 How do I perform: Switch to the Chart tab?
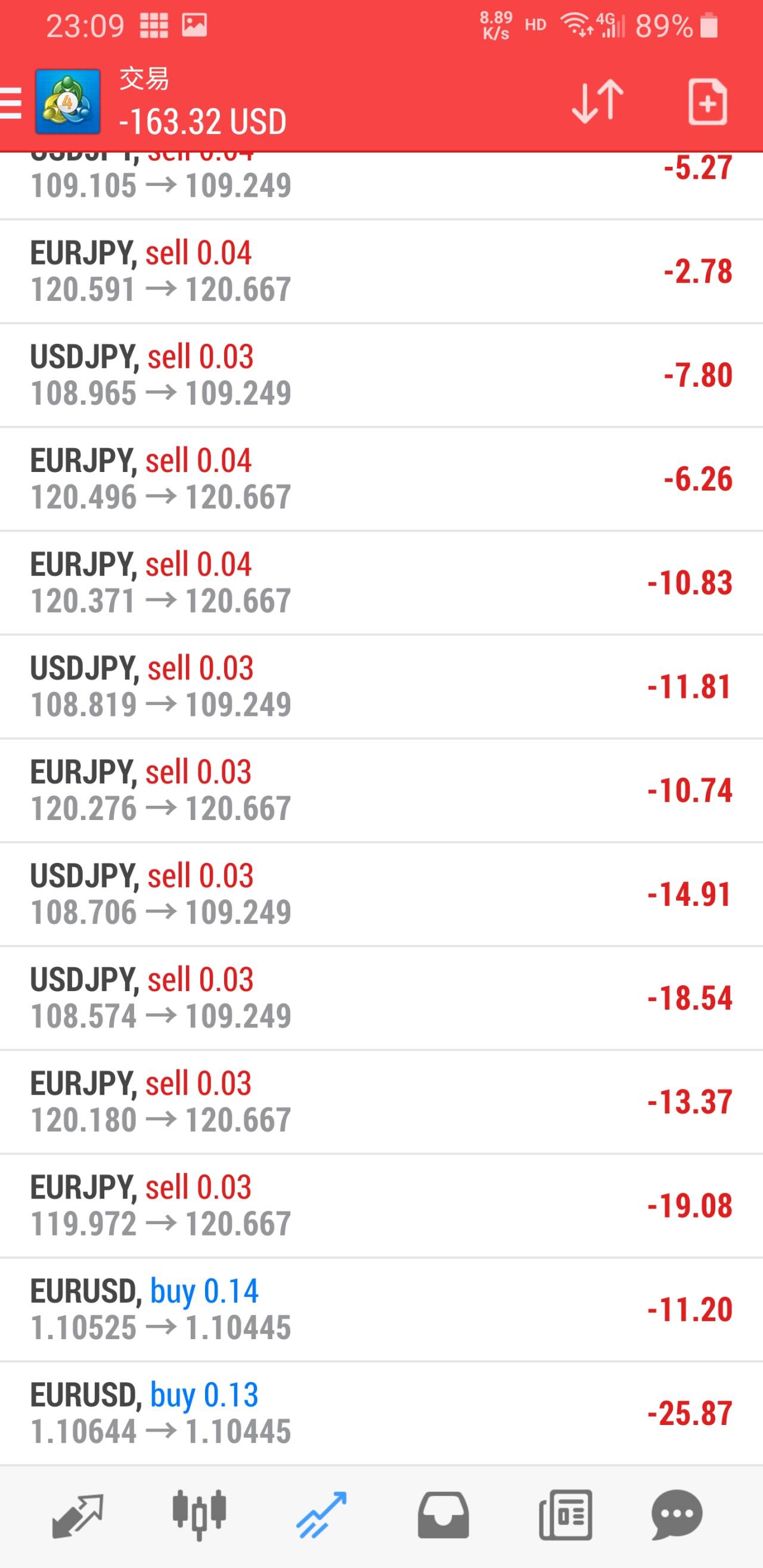point(199,1515)
